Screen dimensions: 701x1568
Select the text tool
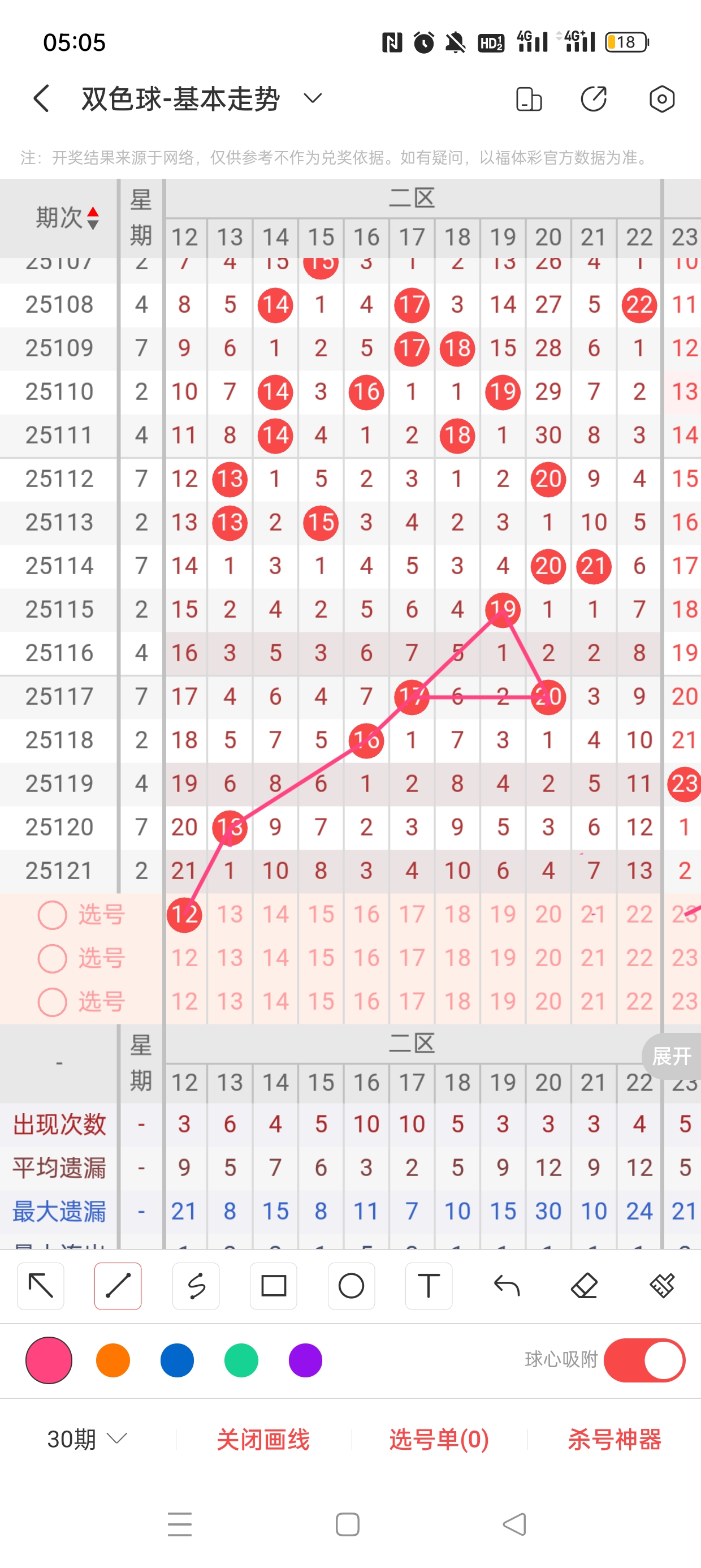[x=429, y=1286]
